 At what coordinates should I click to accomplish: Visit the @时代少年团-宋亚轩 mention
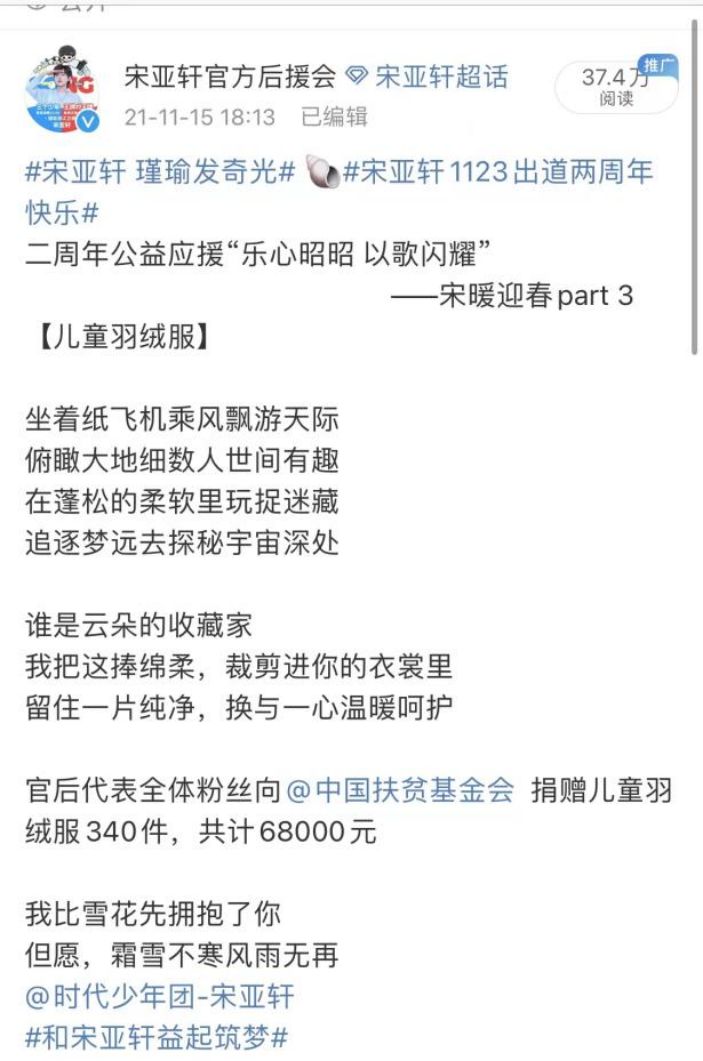tap(160, 996)
